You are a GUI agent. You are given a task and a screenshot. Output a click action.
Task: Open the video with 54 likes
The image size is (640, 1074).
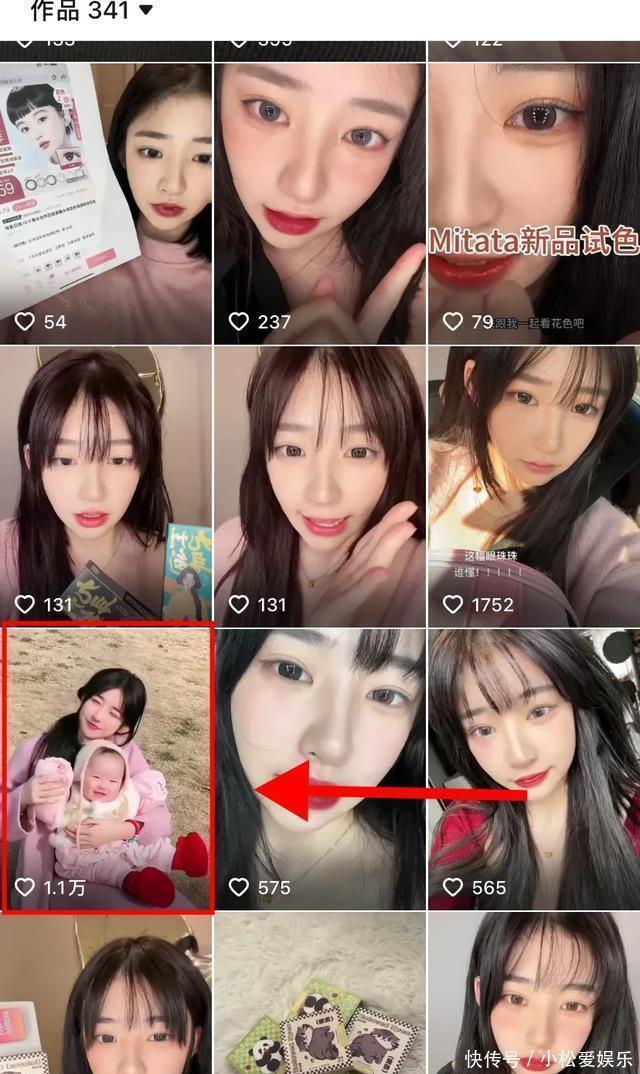tap(106, 204)
